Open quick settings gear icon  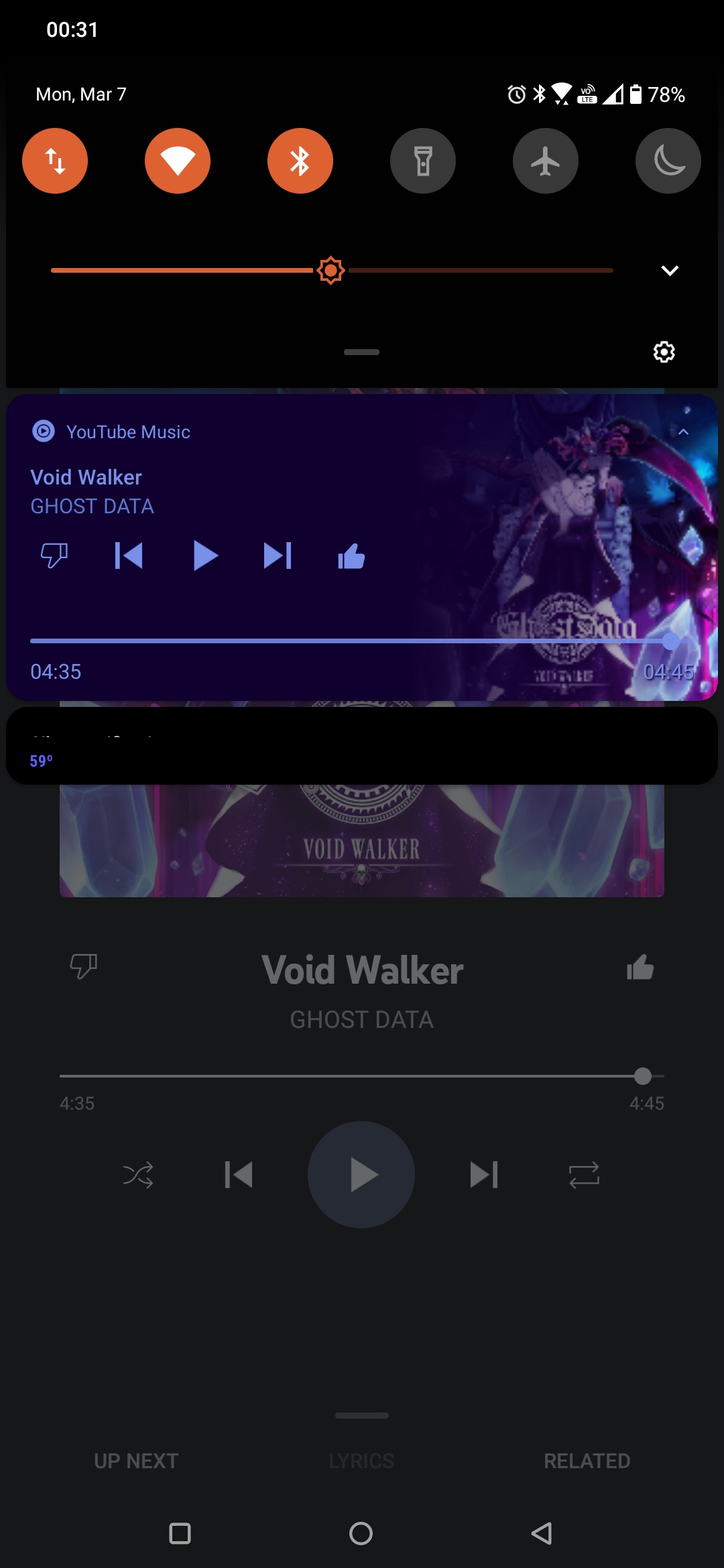pos(664,351)
